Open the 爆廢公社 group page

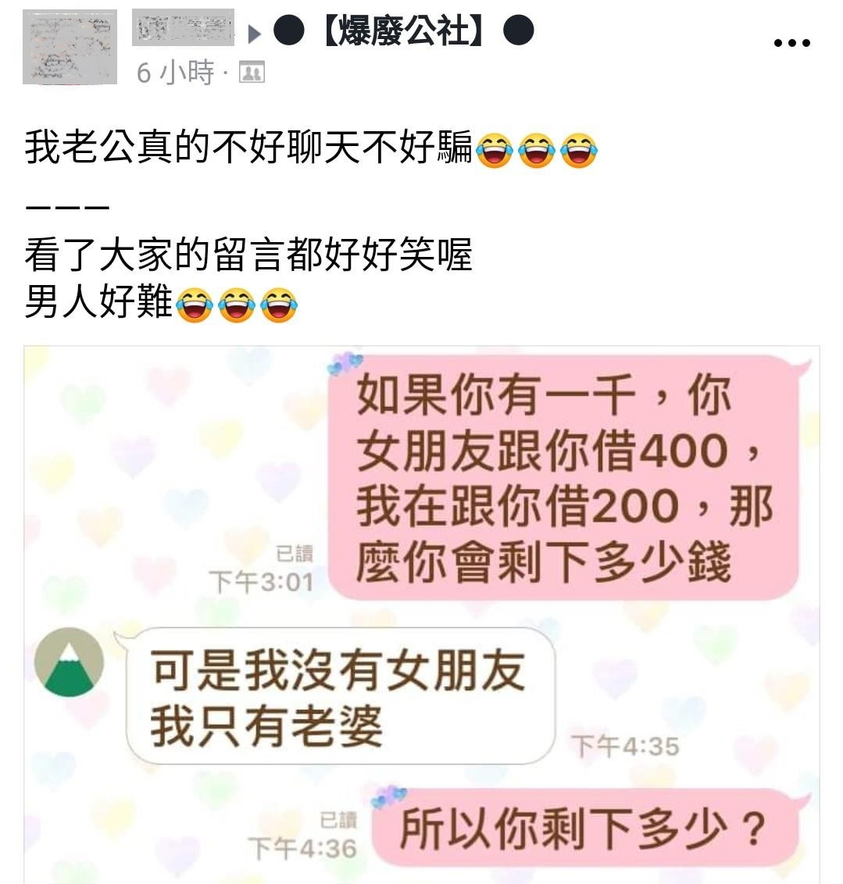click(x=404, y=31)
